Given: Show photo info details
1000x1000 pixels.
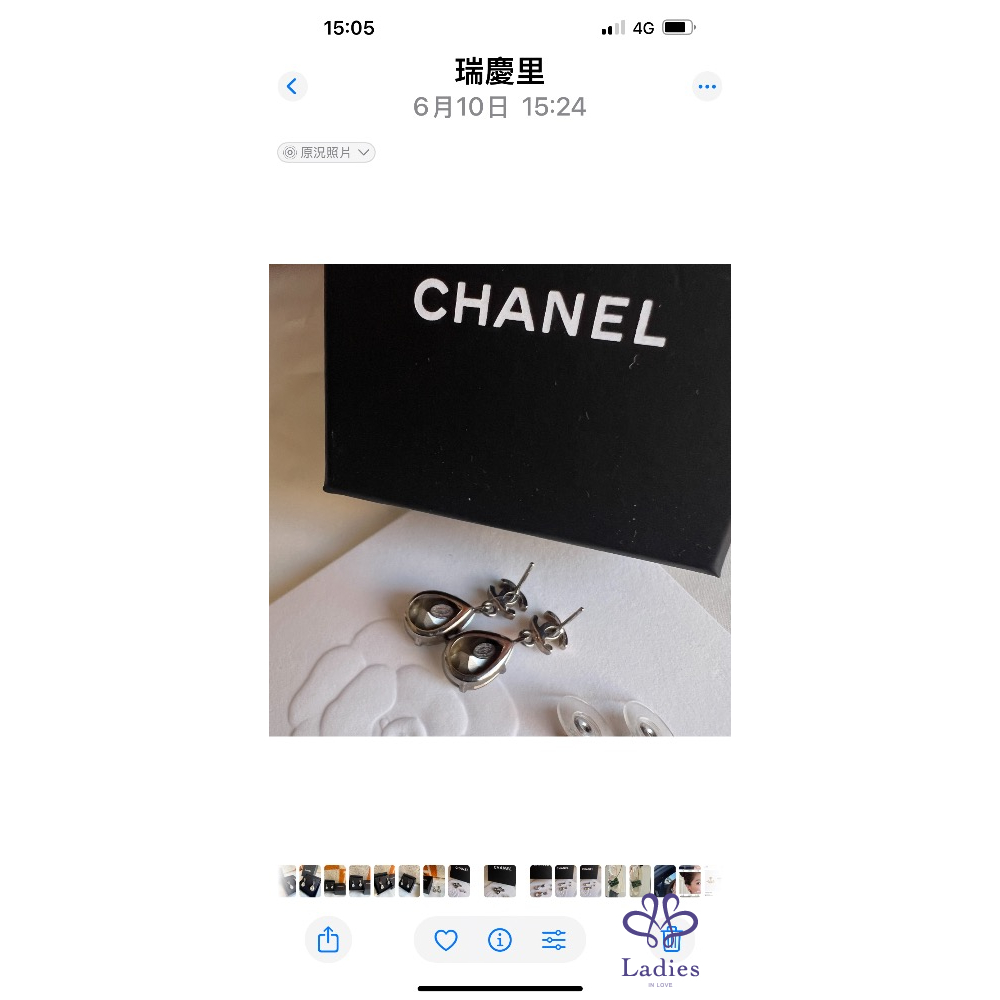Looking at the screenshot, I should [499, 940].
